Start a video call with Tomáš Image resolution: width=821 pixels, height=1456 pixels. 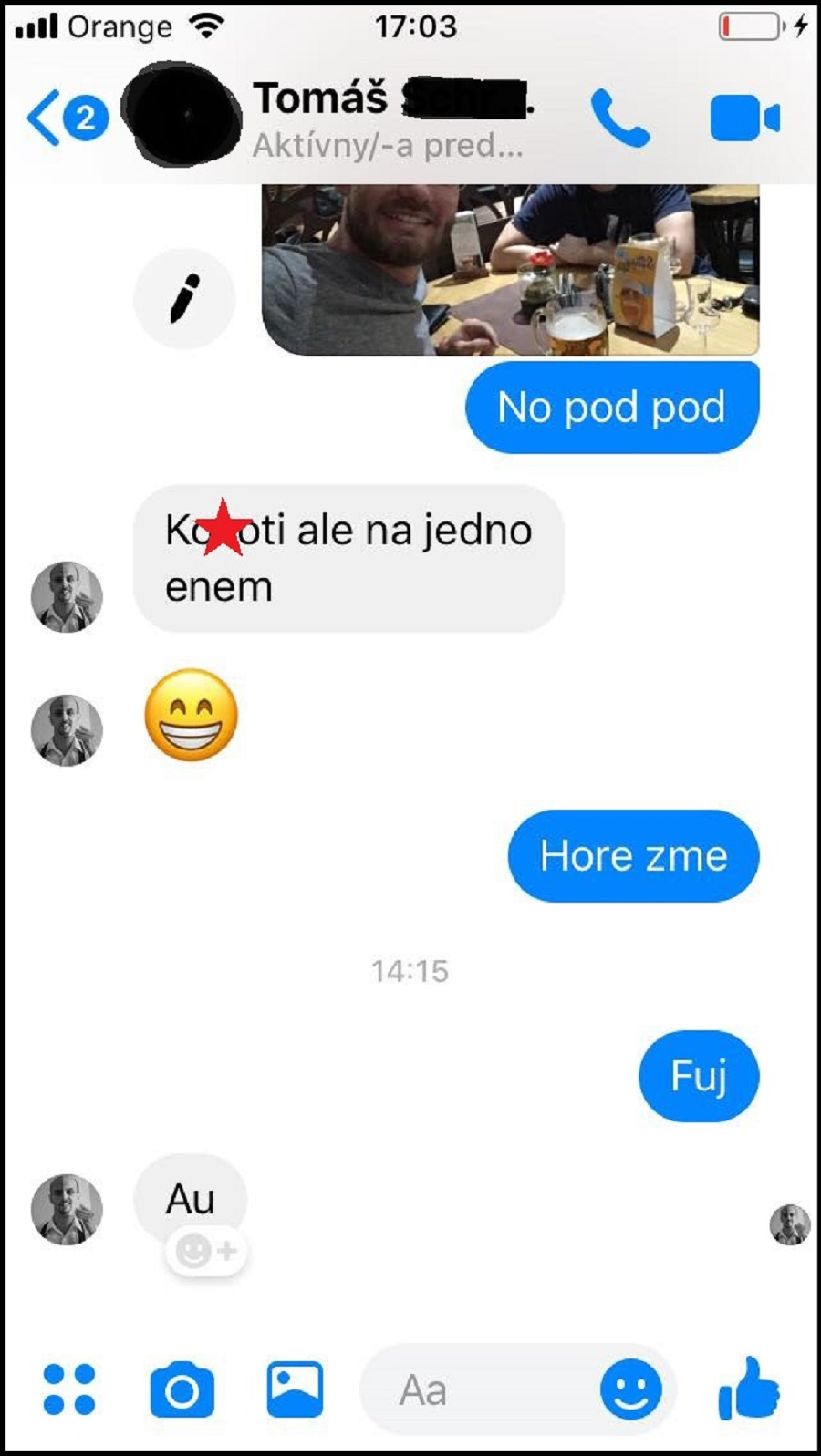point(744,119)
